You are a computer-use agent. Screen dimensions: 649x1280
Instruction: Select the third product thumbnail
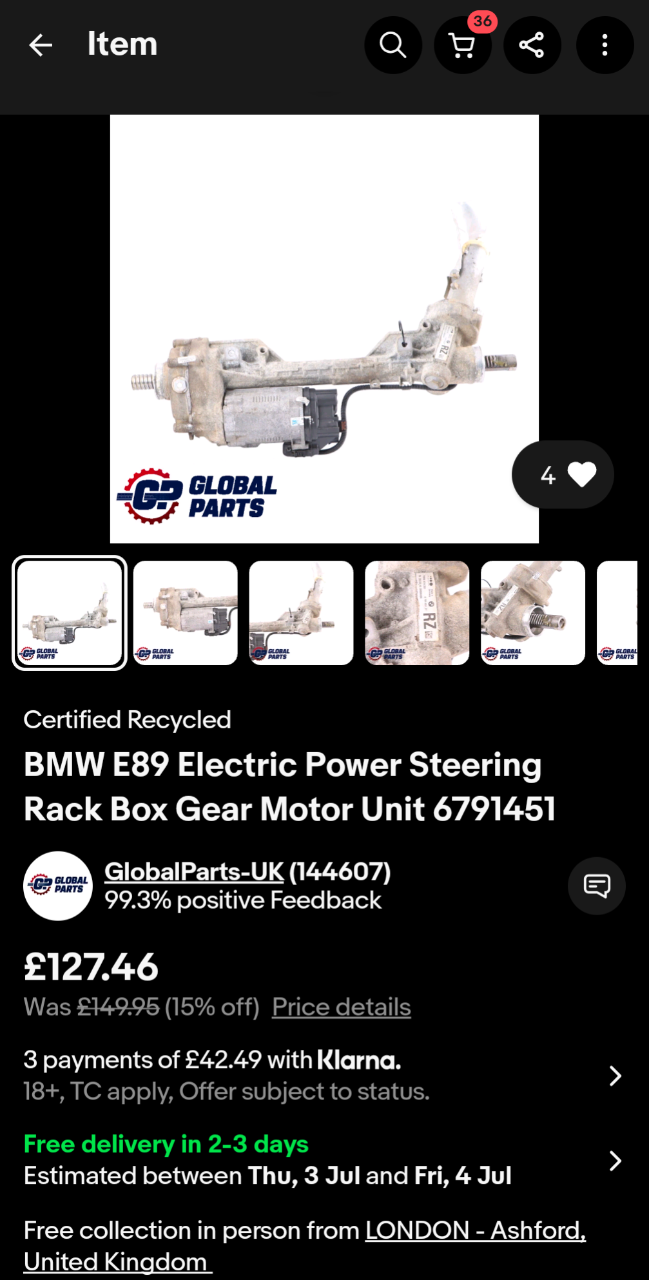click(301, 613)
